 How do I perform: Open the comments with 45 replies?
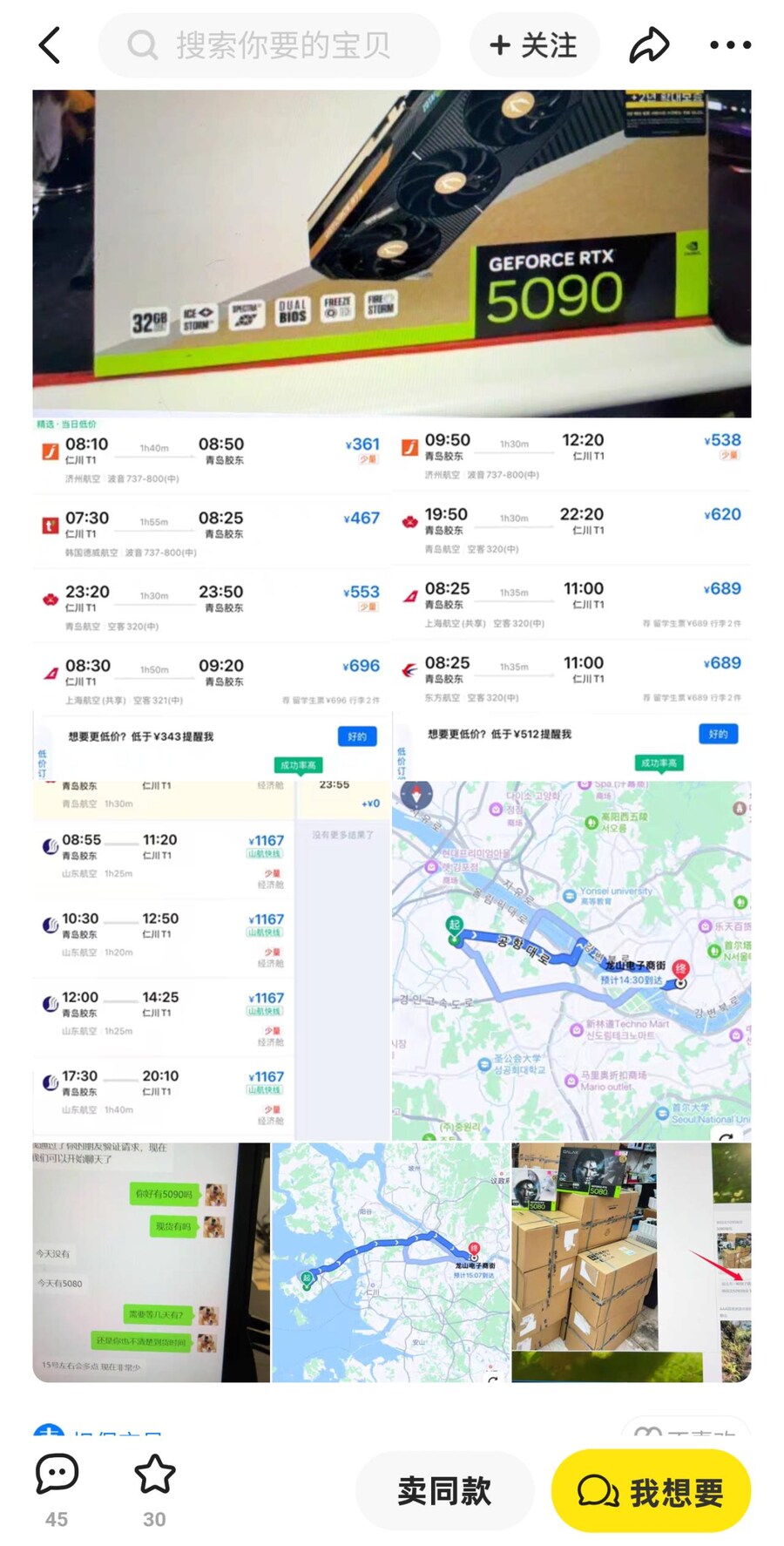point(57,1488)
